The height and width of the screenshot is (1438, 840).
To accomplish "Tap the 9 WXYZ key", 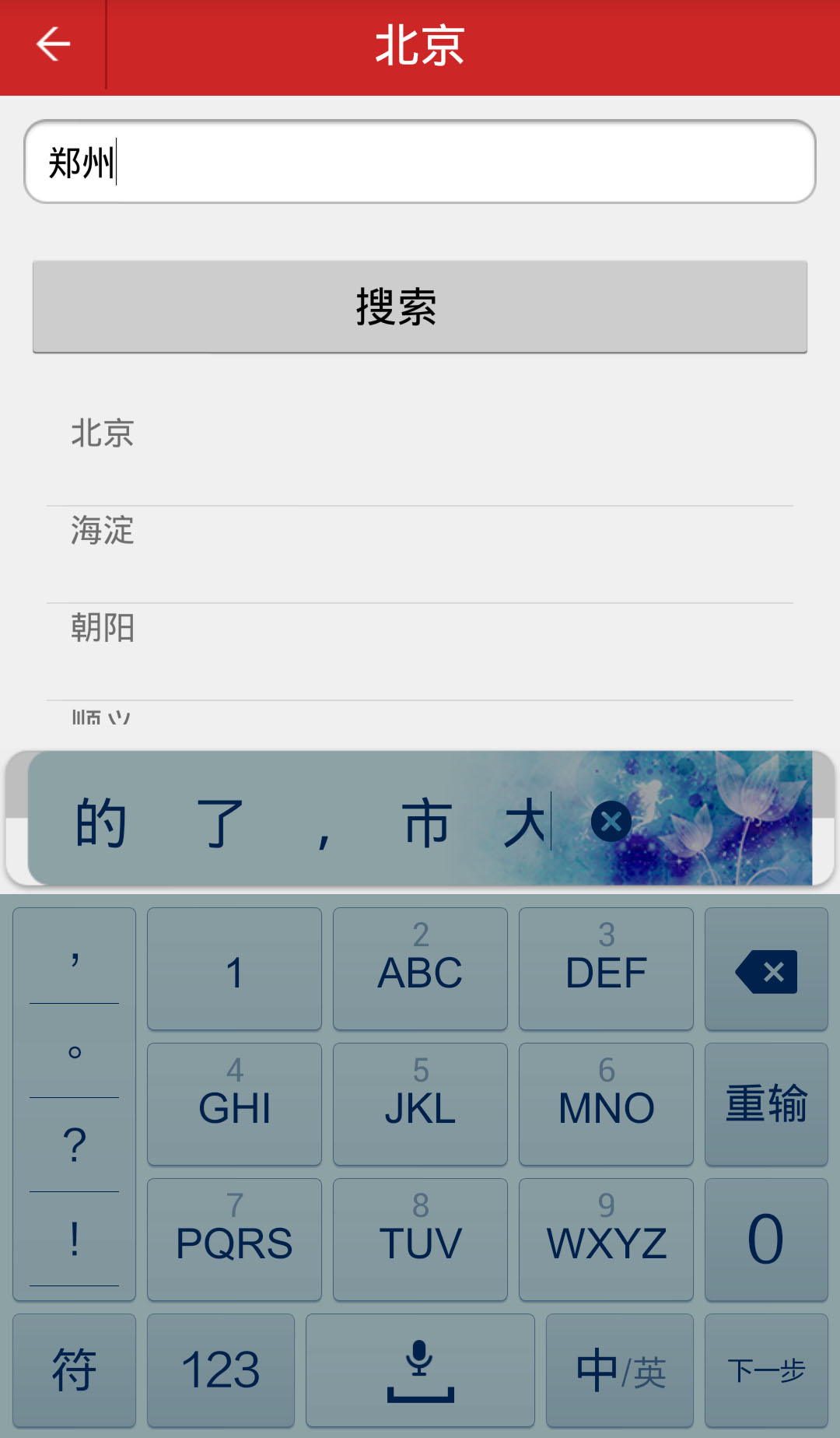I will pos(606,1240).
